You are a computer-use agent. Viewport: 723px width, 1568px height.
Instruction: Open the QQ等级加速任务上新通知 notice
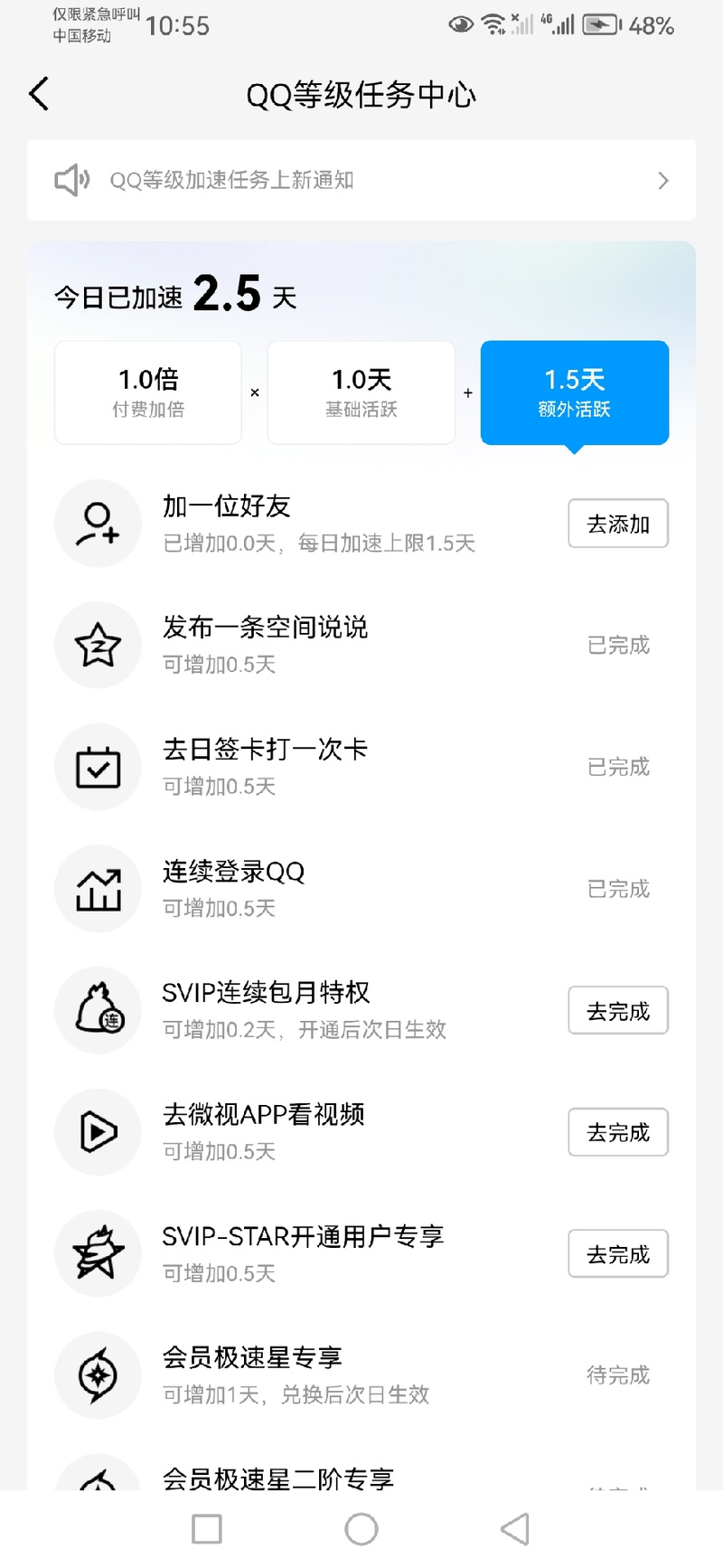pos(361,180)
